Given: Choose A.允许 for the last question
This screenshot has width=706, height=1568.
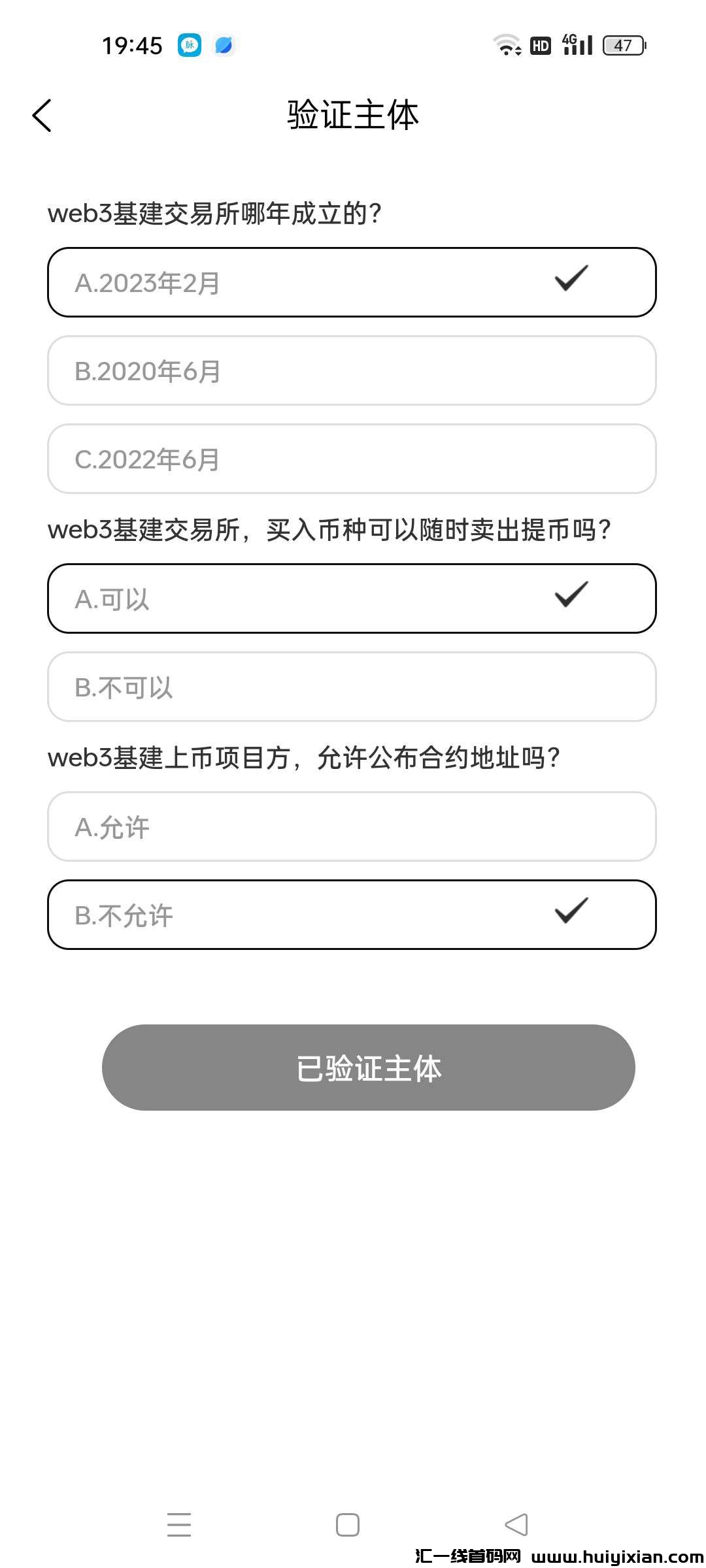Looking at the screenshot, I should coord(351,827).
